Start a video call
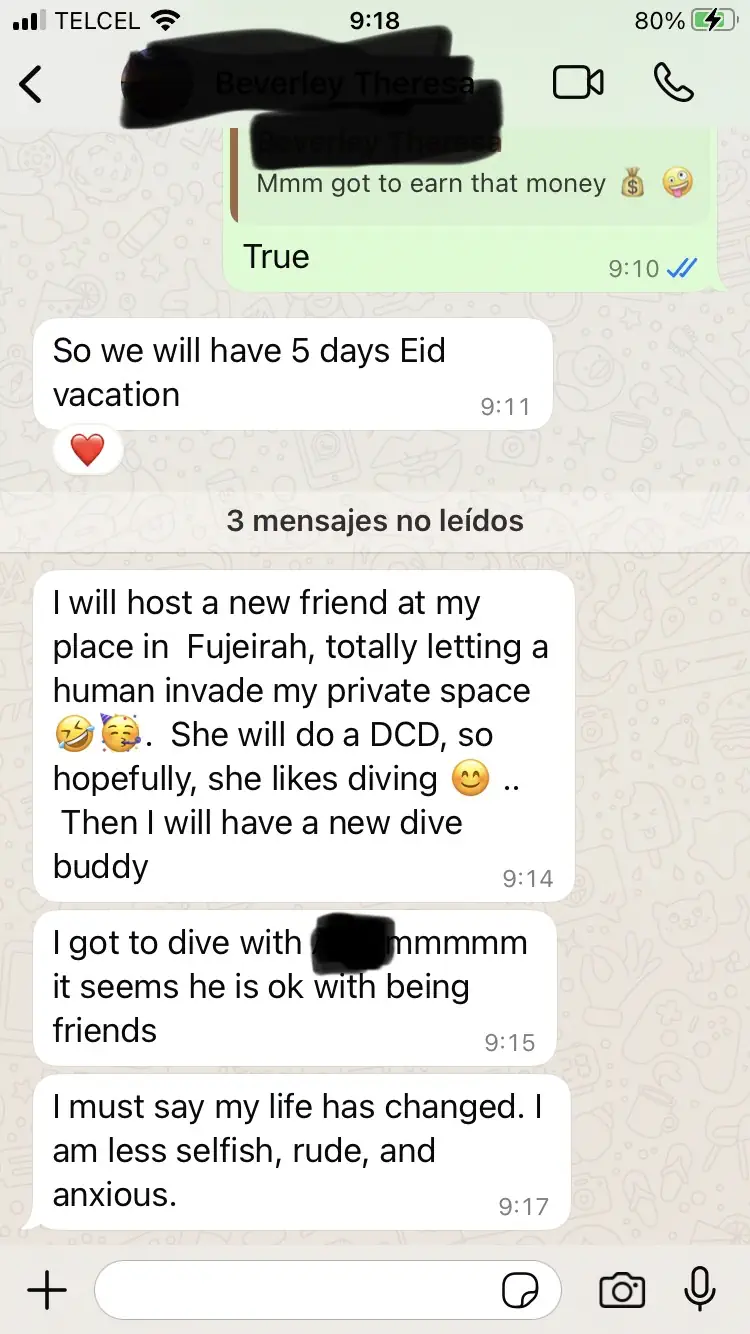This screenshot has width=750, height=1334. [x=578, y=83]
